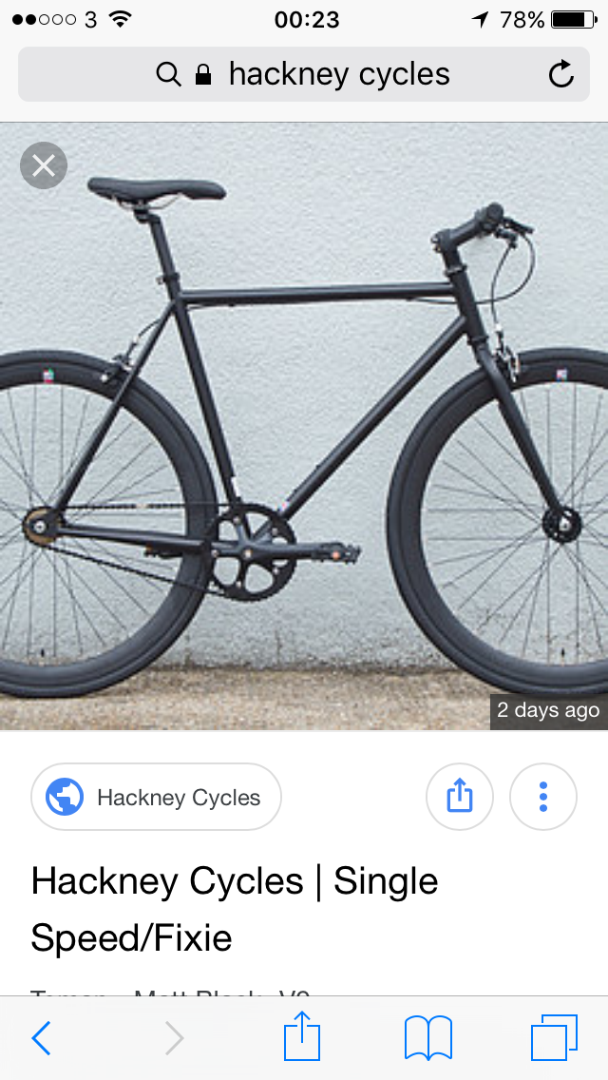This screenshot has width=608, height=1080.
Task: Go back in Safari
Action: point(42,1037)
